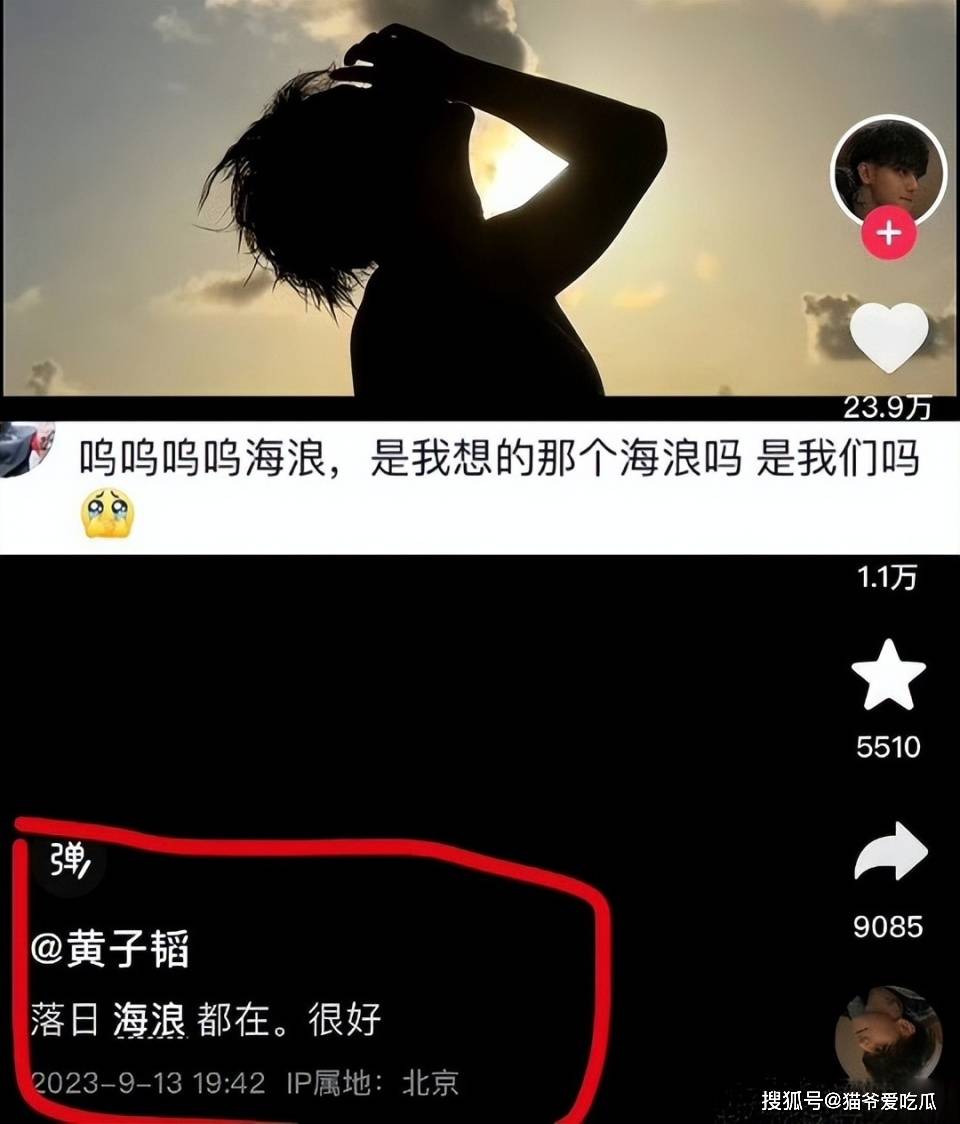960x1124 pixels.
Task: Follow the creator with the plus button
Action: [x=888, y=234]
